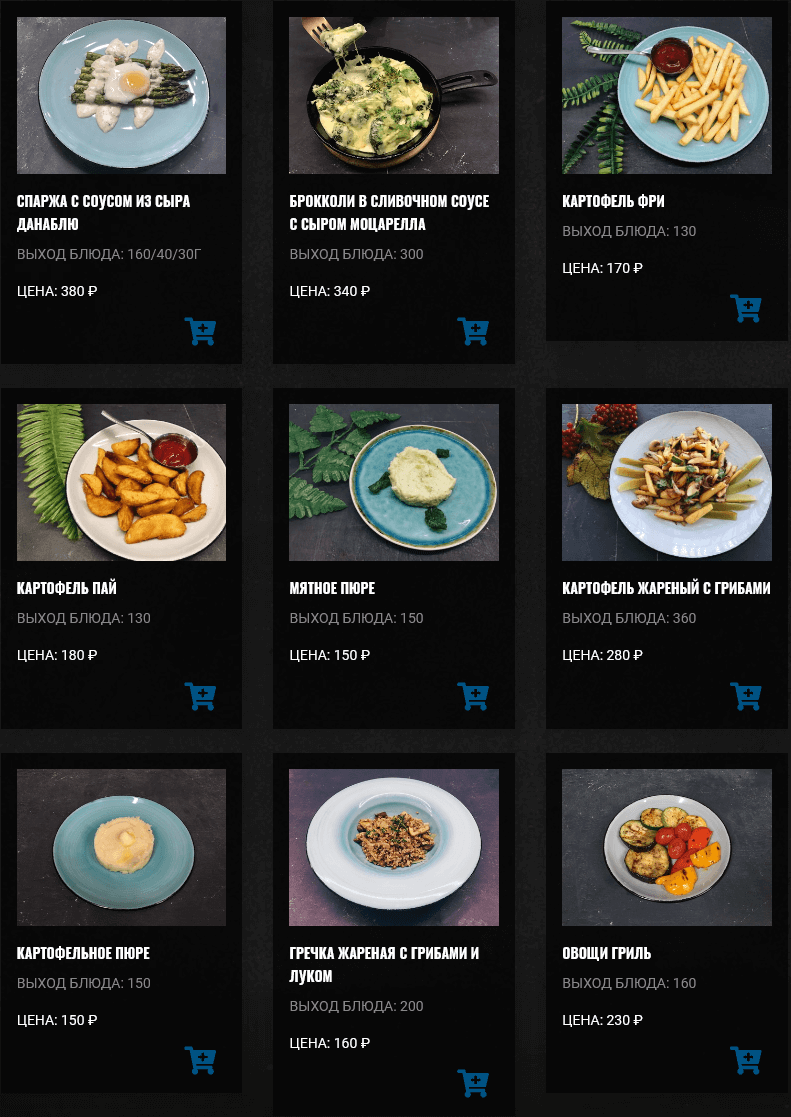The width and height of the screenshot is (791, 1117).
Task: Open the Картофель пай dish photo
Action: point(121,482)
